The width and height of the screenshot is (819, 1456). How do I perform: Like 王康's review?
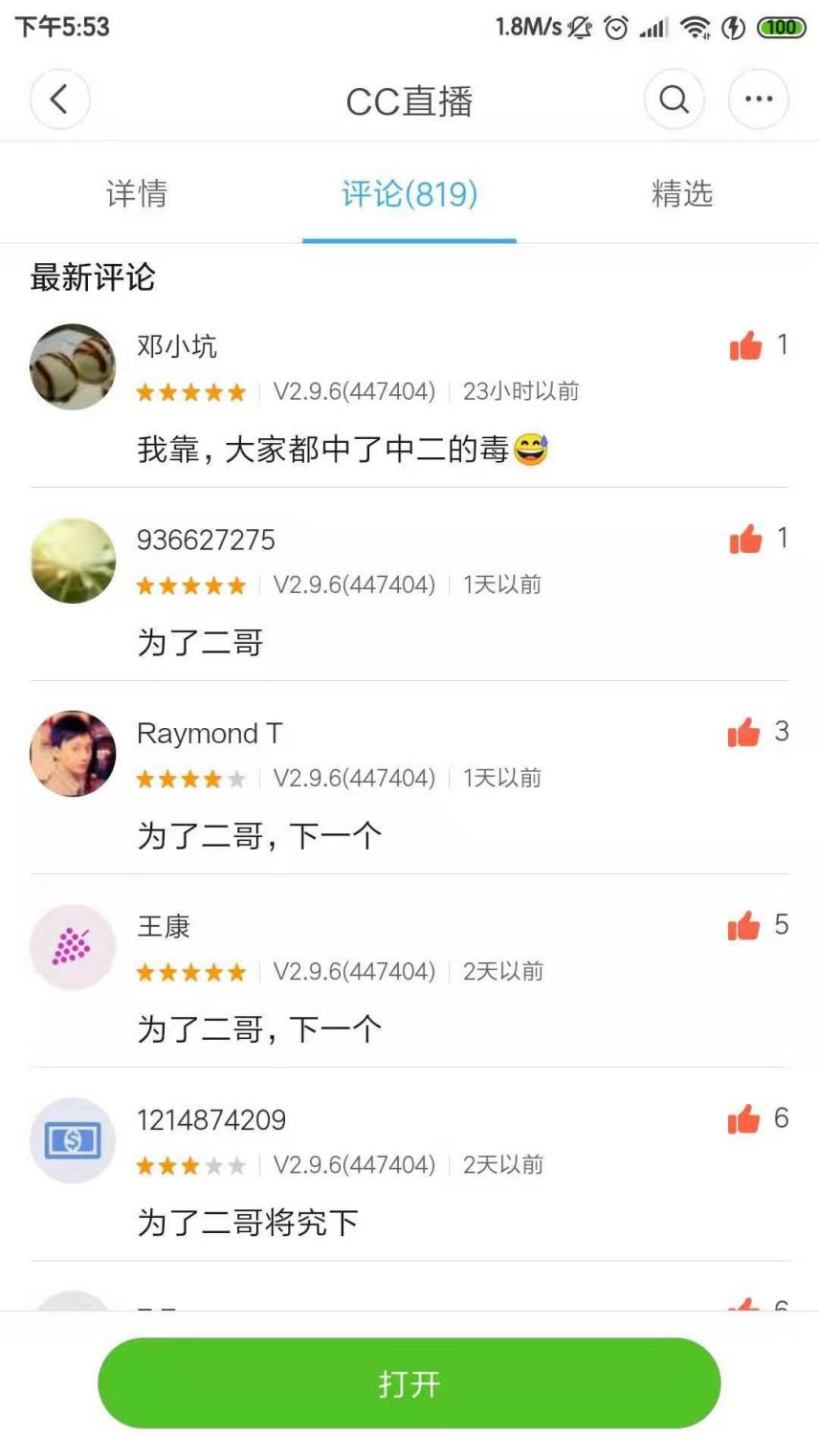click(743, 926)
